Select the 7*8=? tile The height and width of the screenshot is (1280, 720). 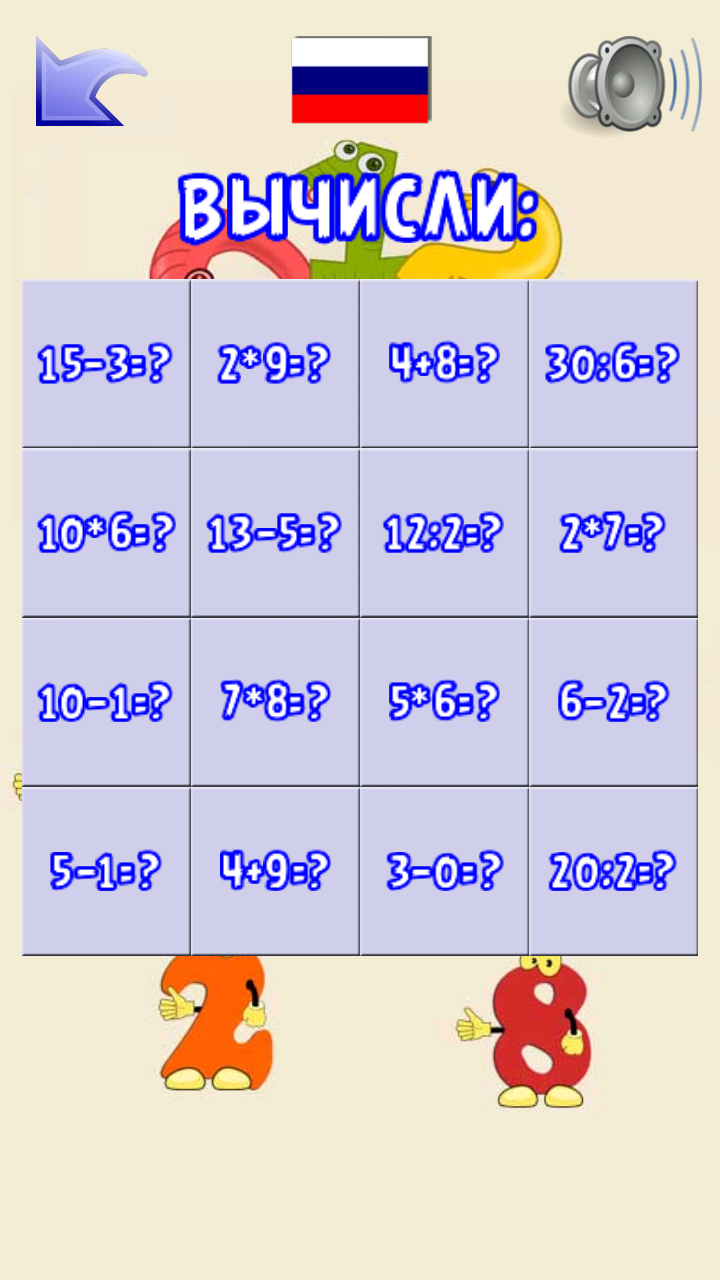click(275, 701)
